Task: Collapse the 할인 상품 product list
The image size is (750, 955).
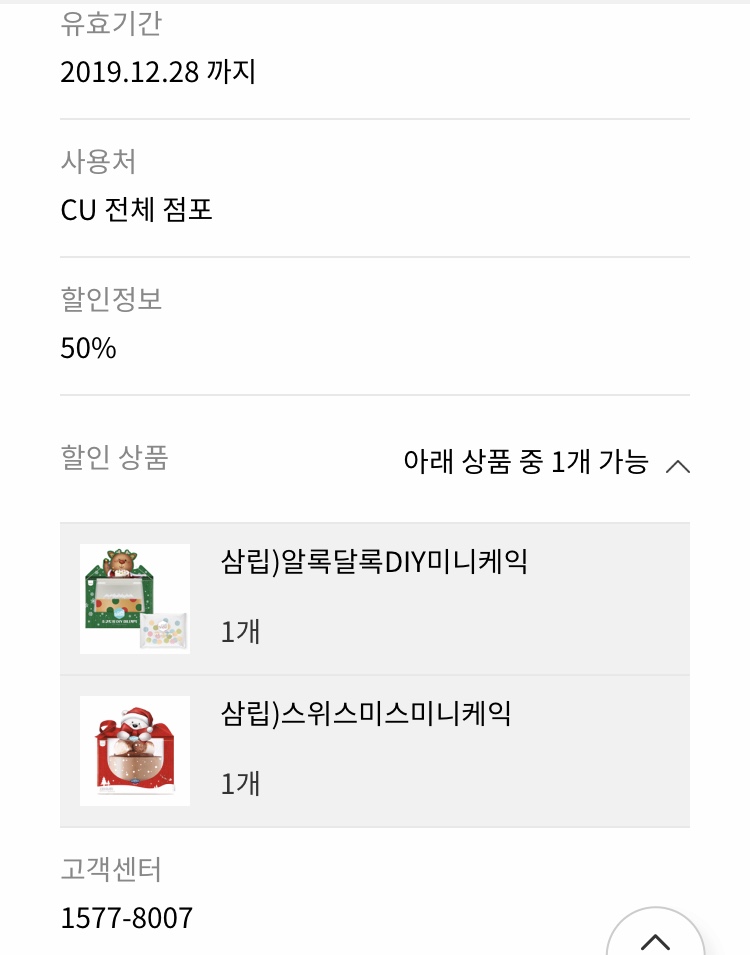Action: [x=677, y=465]
